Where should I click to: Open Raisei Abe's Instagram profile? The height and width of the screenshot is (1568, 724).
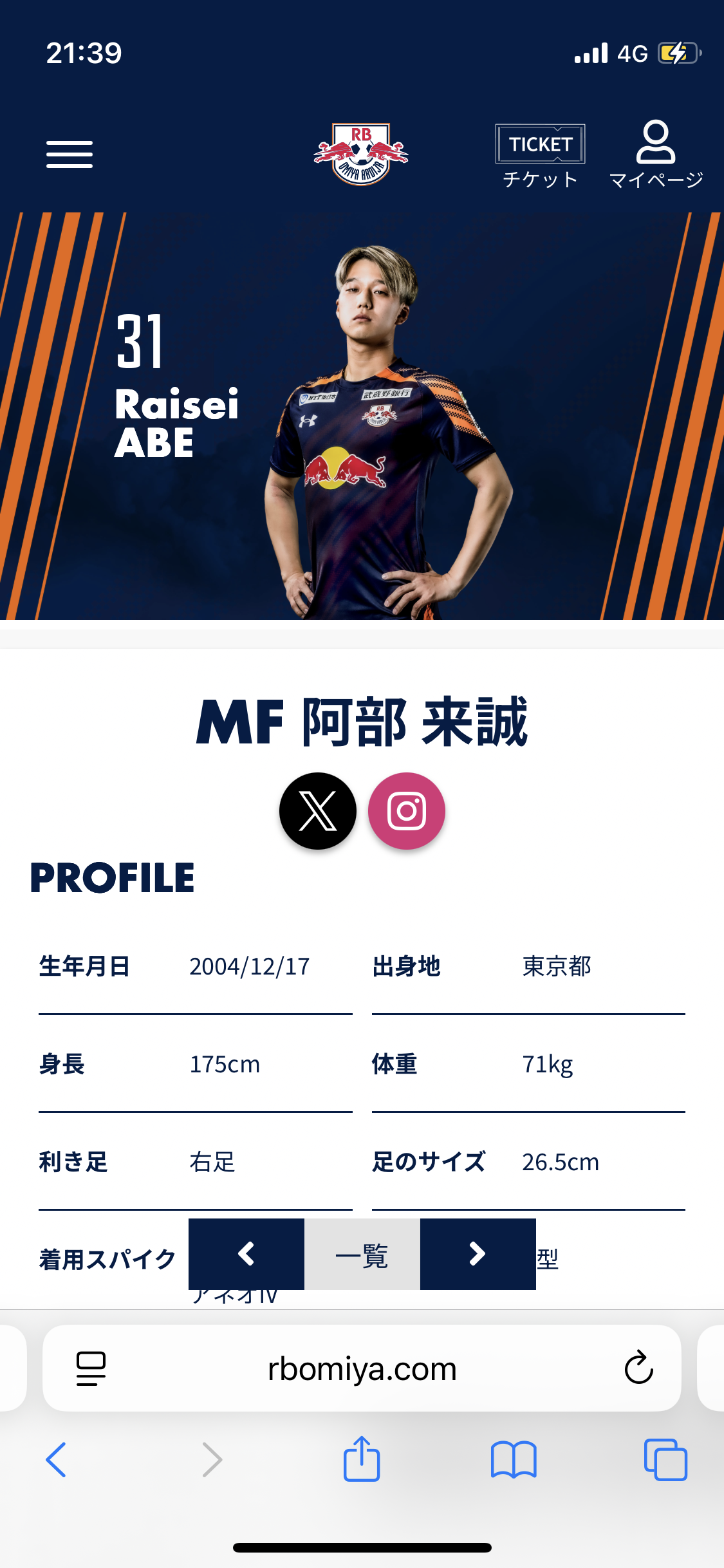tap(407, 811)
